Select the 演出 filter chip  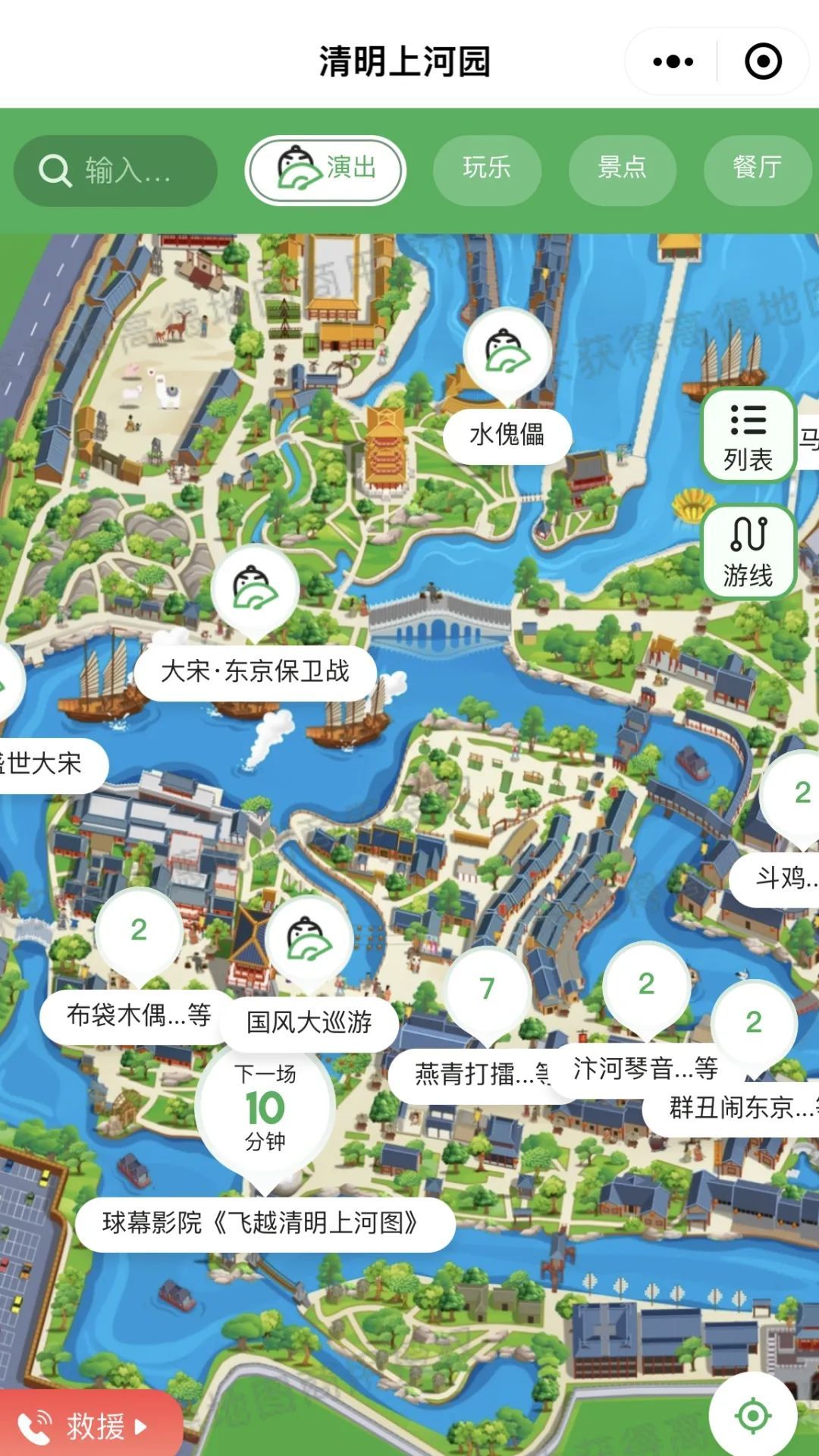[x=325, y=170]
